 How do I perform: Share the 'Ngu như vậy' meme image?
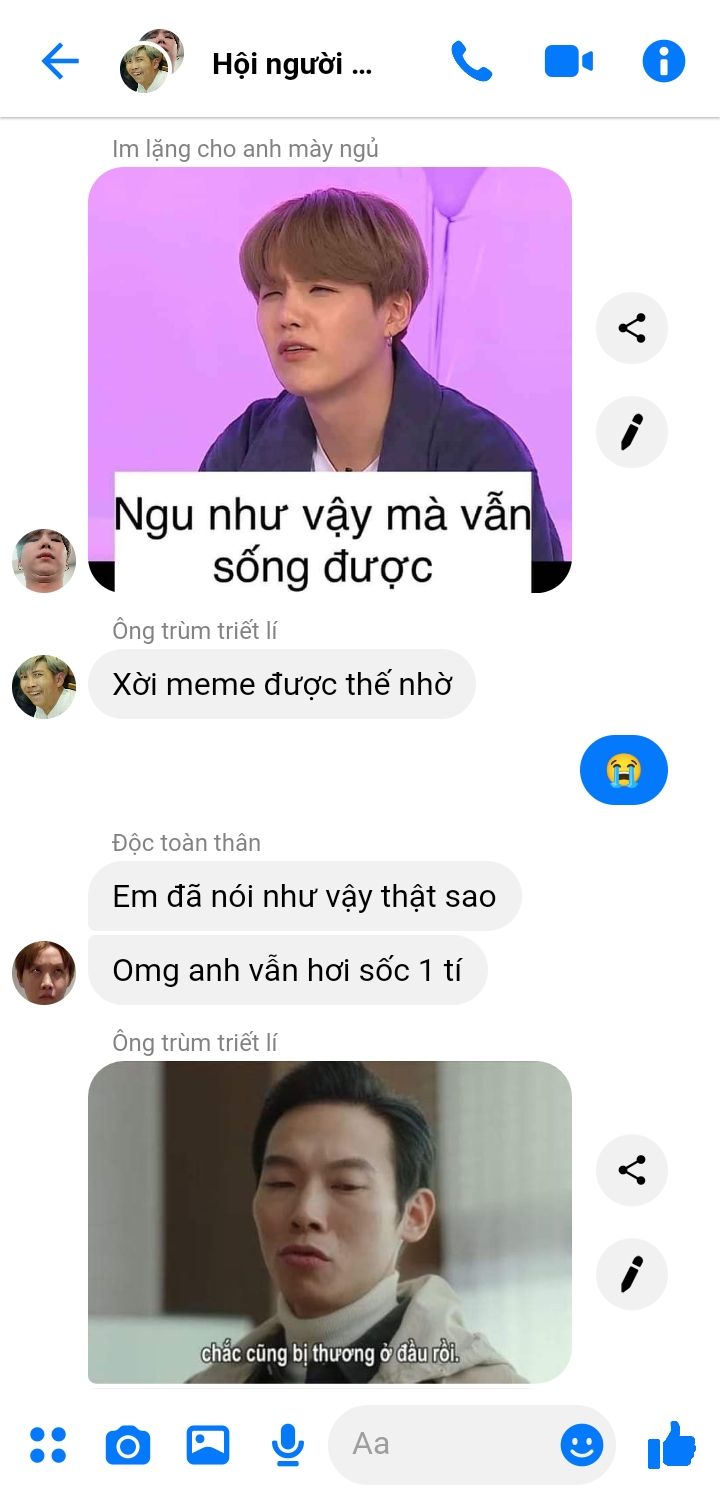(632, 328)
